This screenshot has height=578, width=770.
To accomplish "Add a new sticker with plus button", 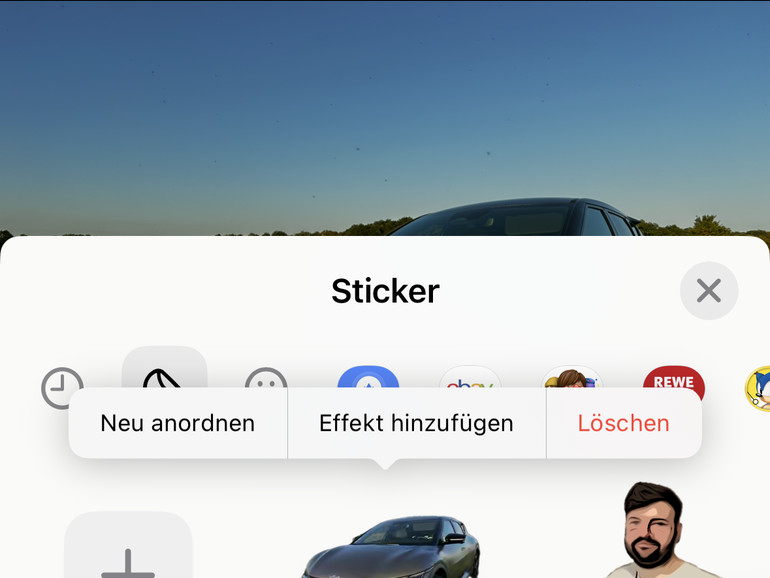I will pos(128,550).
